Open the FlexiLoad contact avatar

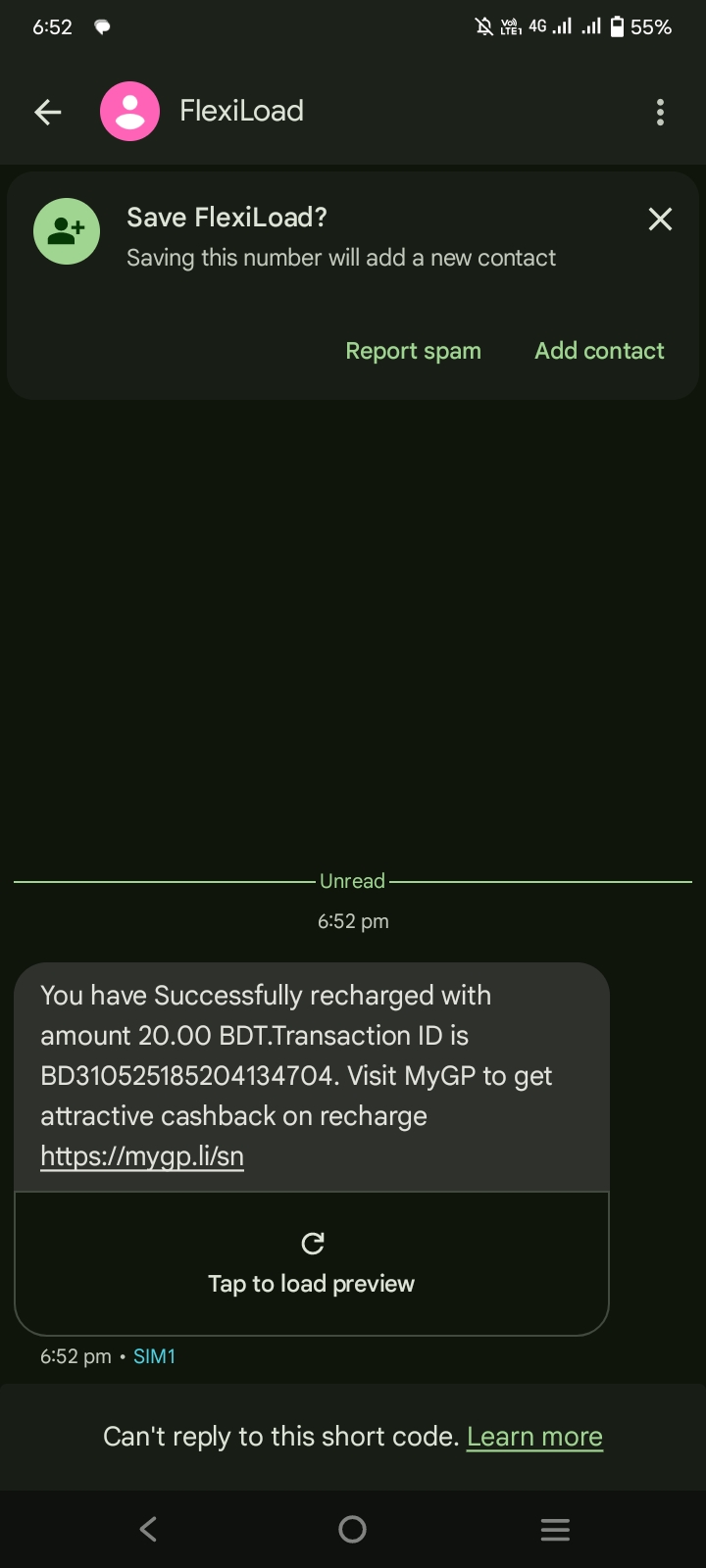(129, 112)
